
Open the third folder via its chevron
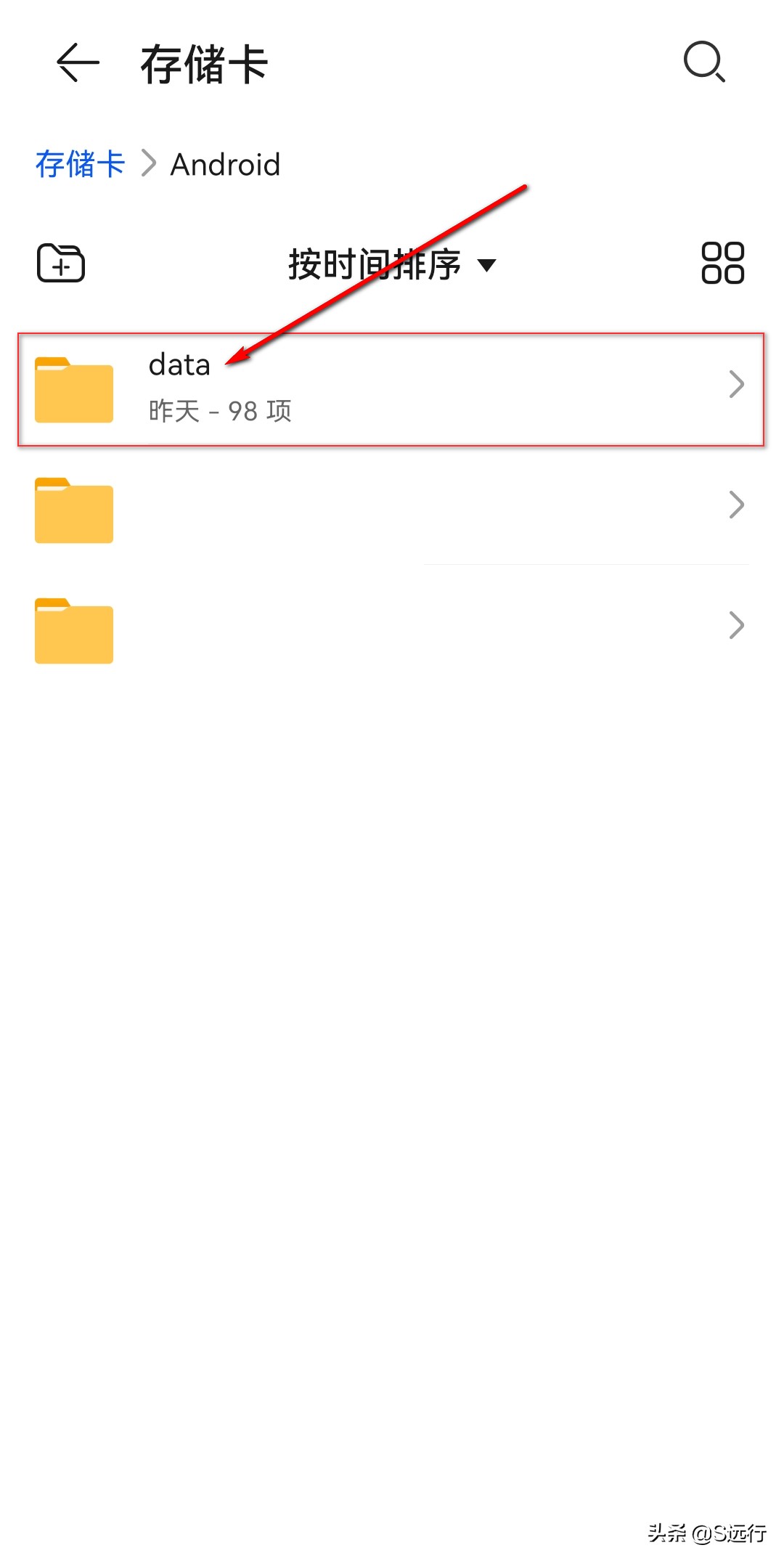[736, 624]
